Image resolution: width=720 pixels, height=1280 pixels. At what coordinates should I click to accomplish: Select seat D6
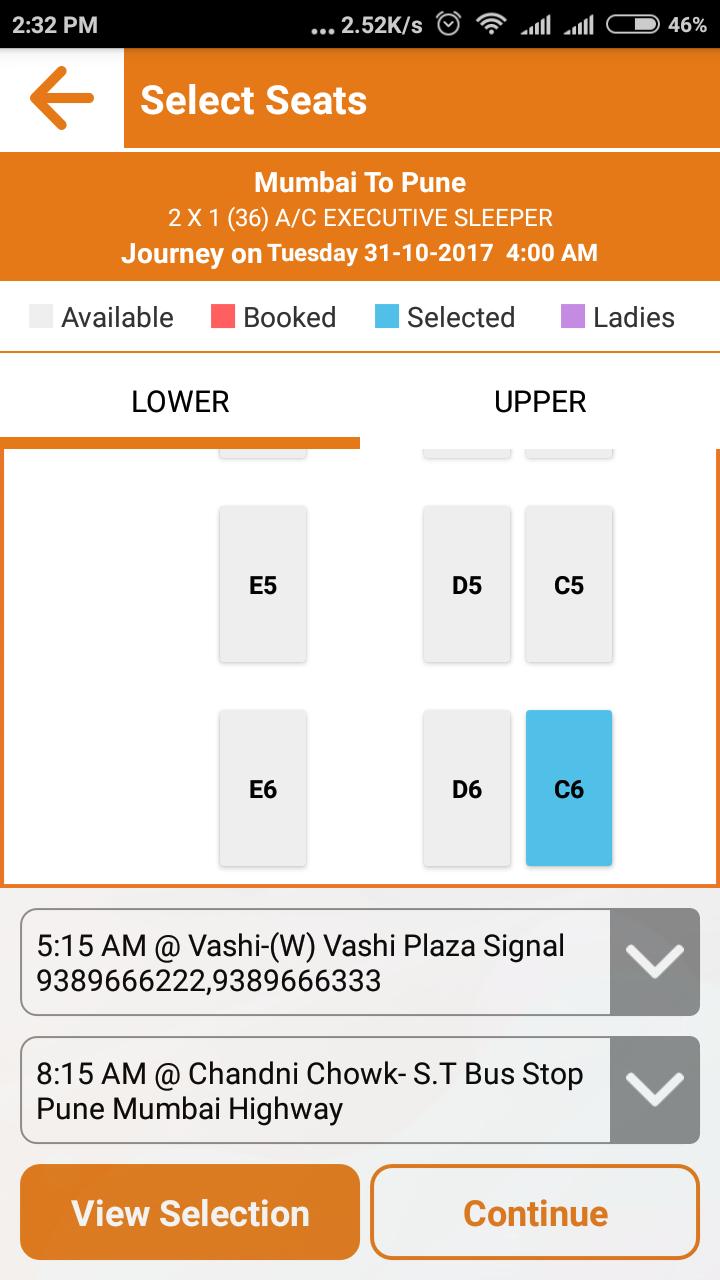click(467, 789)
